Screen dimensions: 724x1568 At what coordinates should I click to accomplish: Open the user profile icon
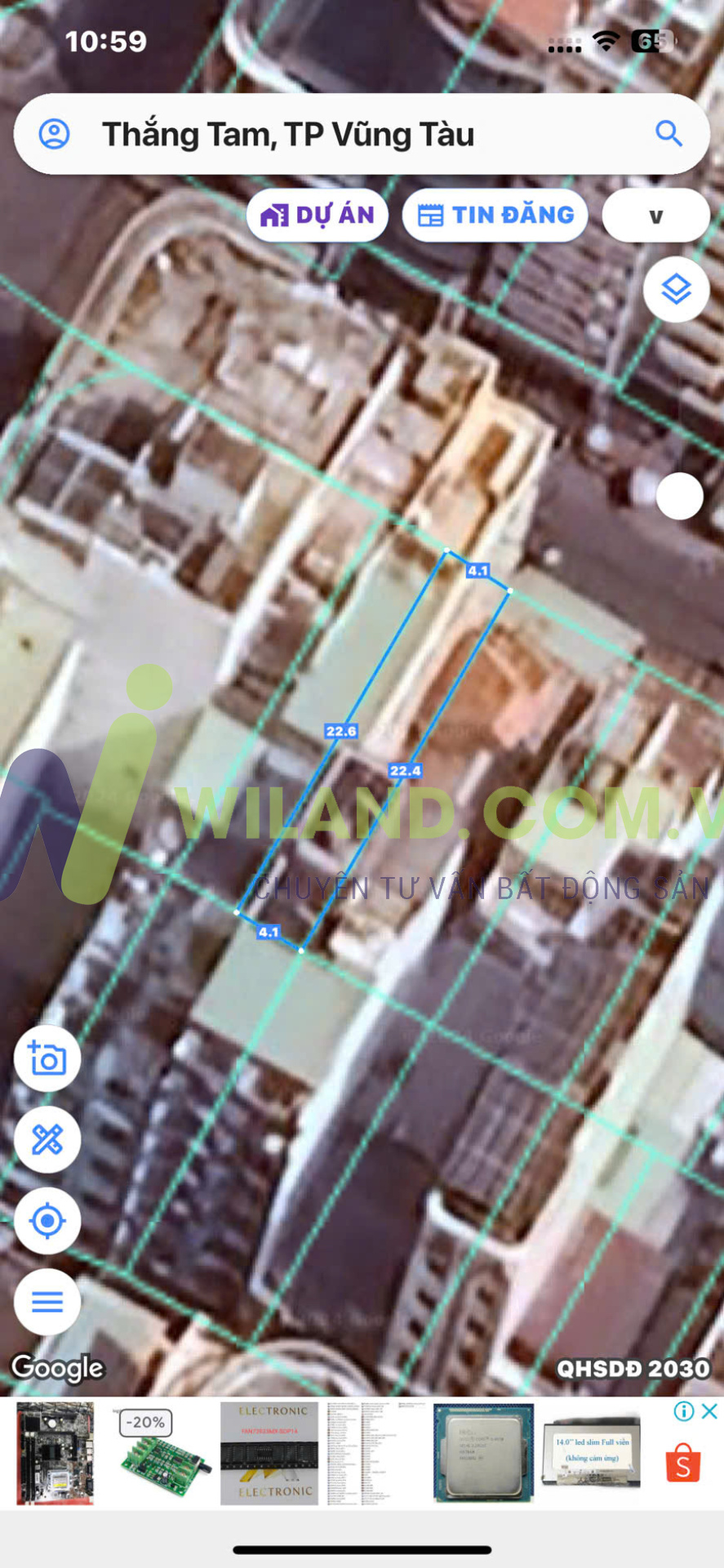point(55,134)
